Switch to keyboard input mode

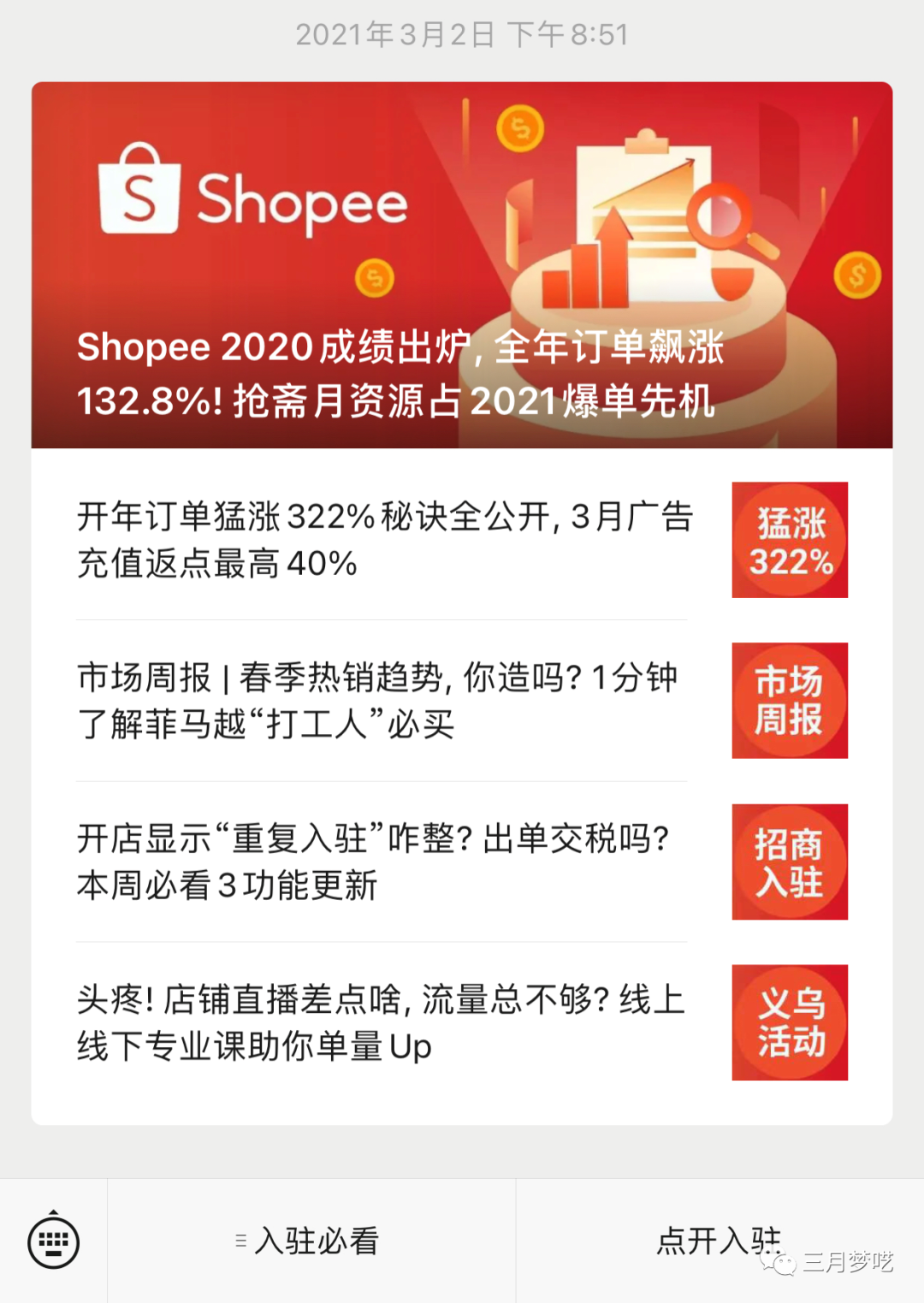point(53,1241)
